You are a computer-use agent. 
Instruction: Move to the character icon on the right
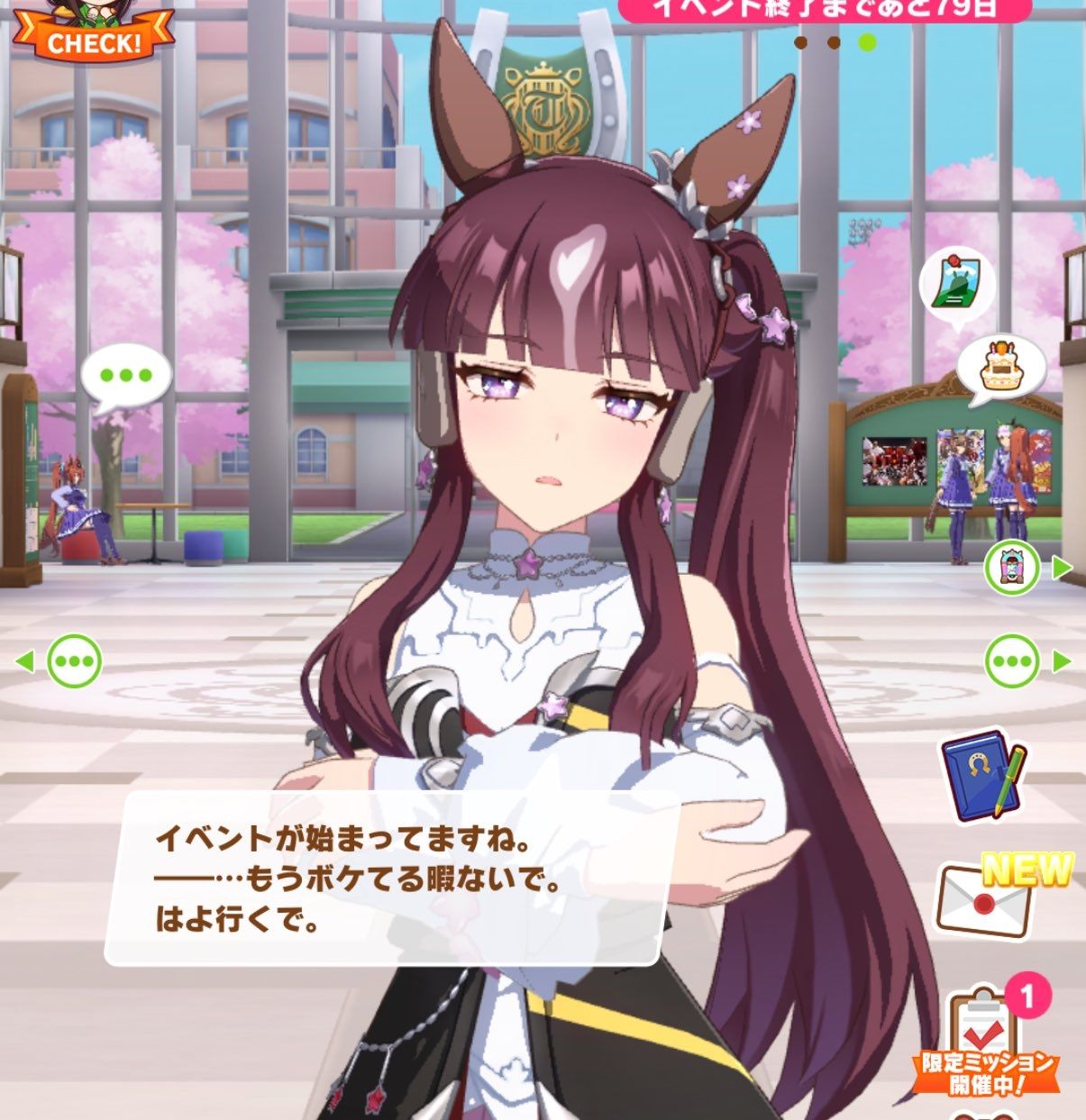click(1012, 569)
